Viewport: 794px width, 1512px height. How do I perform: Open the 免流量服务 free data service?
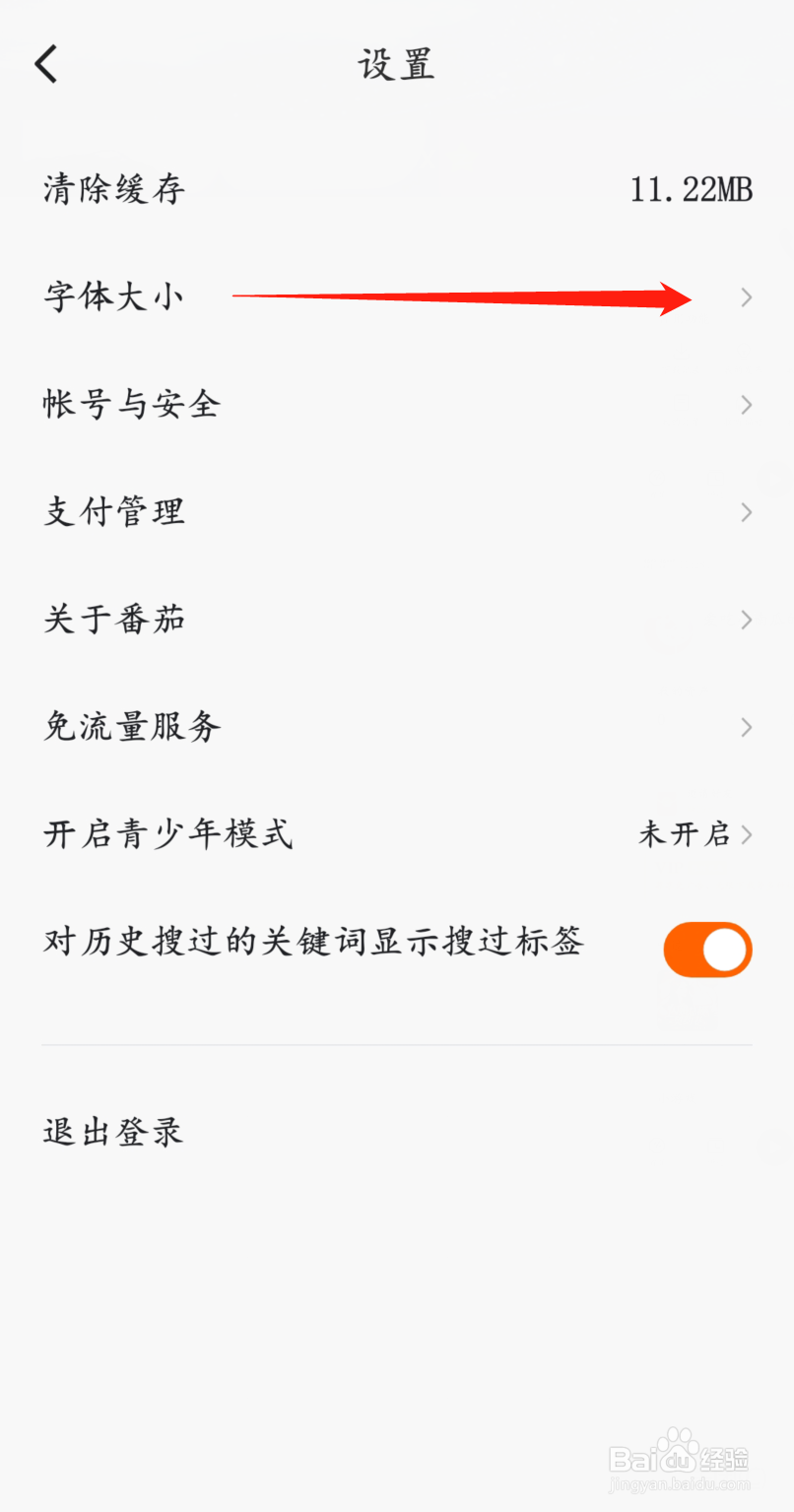click(130, 727)
